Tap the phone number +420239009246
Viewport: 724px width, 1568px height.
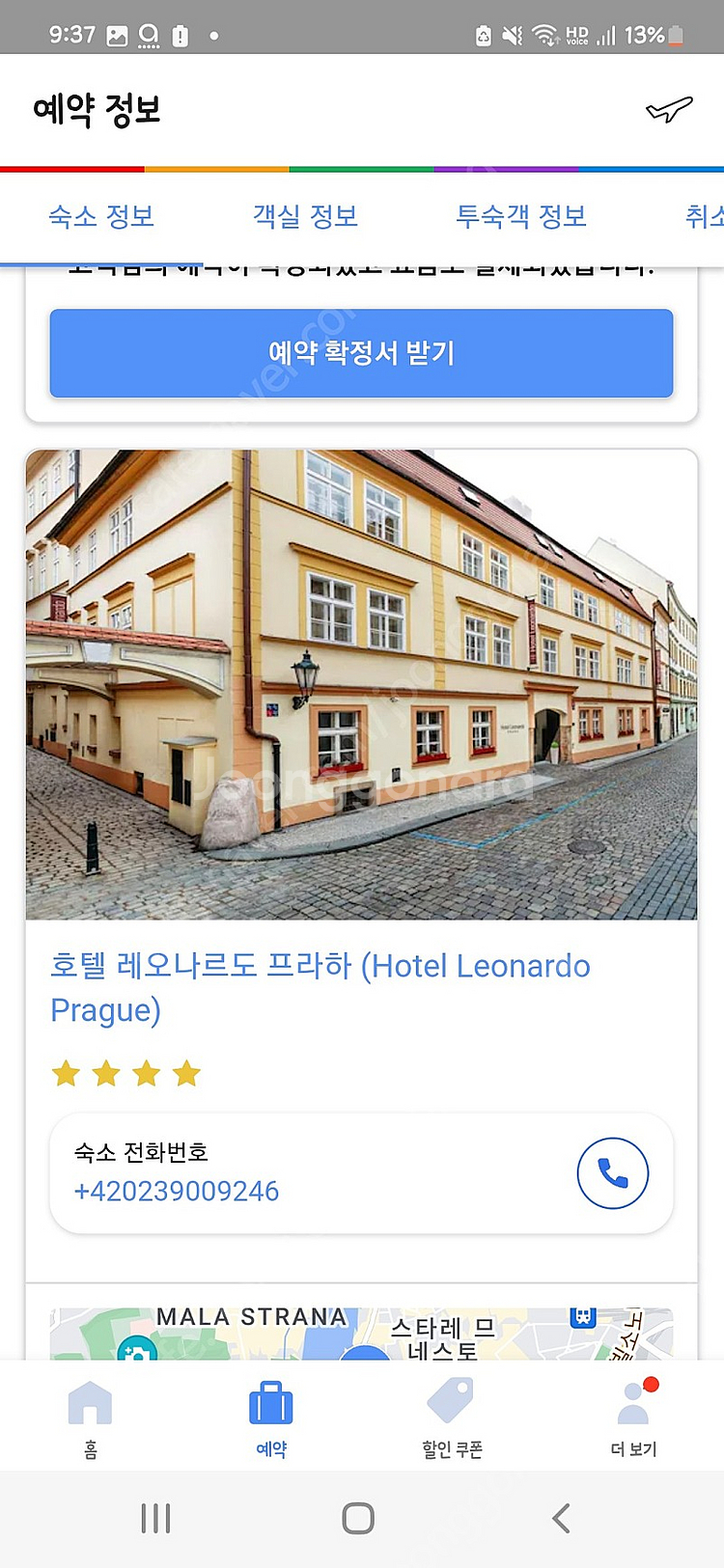point(177,1192)
